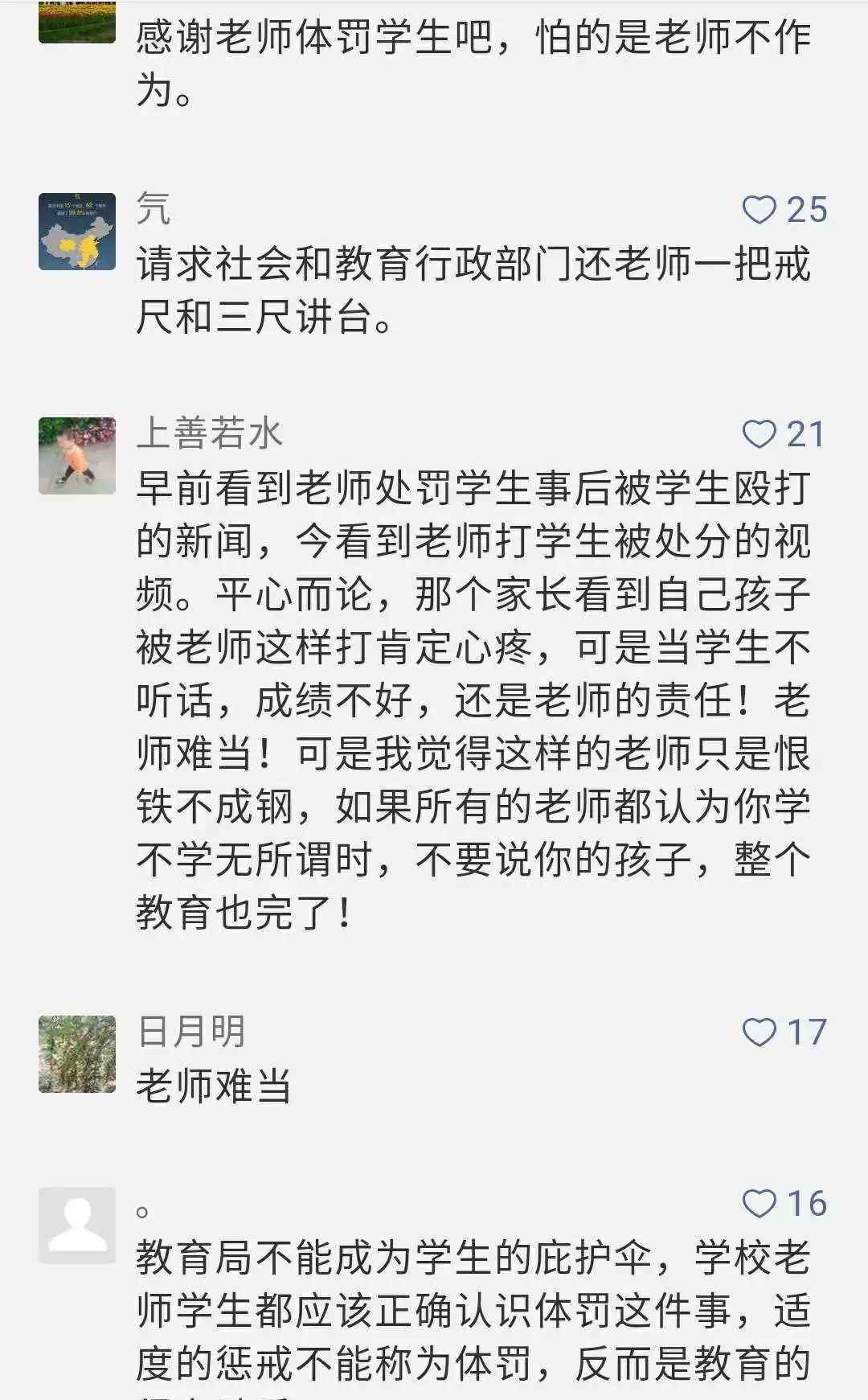The width and height of the screenshot is (868, 1400).
Task: Open 上善若水's profile avatar
Action: click(77, 455)
